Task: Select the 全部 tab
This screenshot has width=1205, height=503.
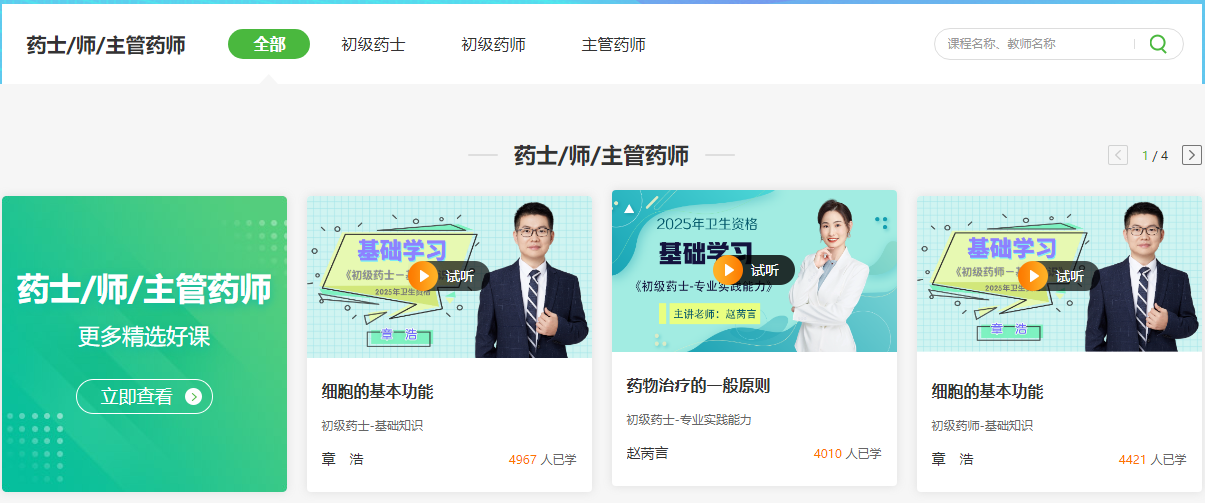Action: (269, 45)
